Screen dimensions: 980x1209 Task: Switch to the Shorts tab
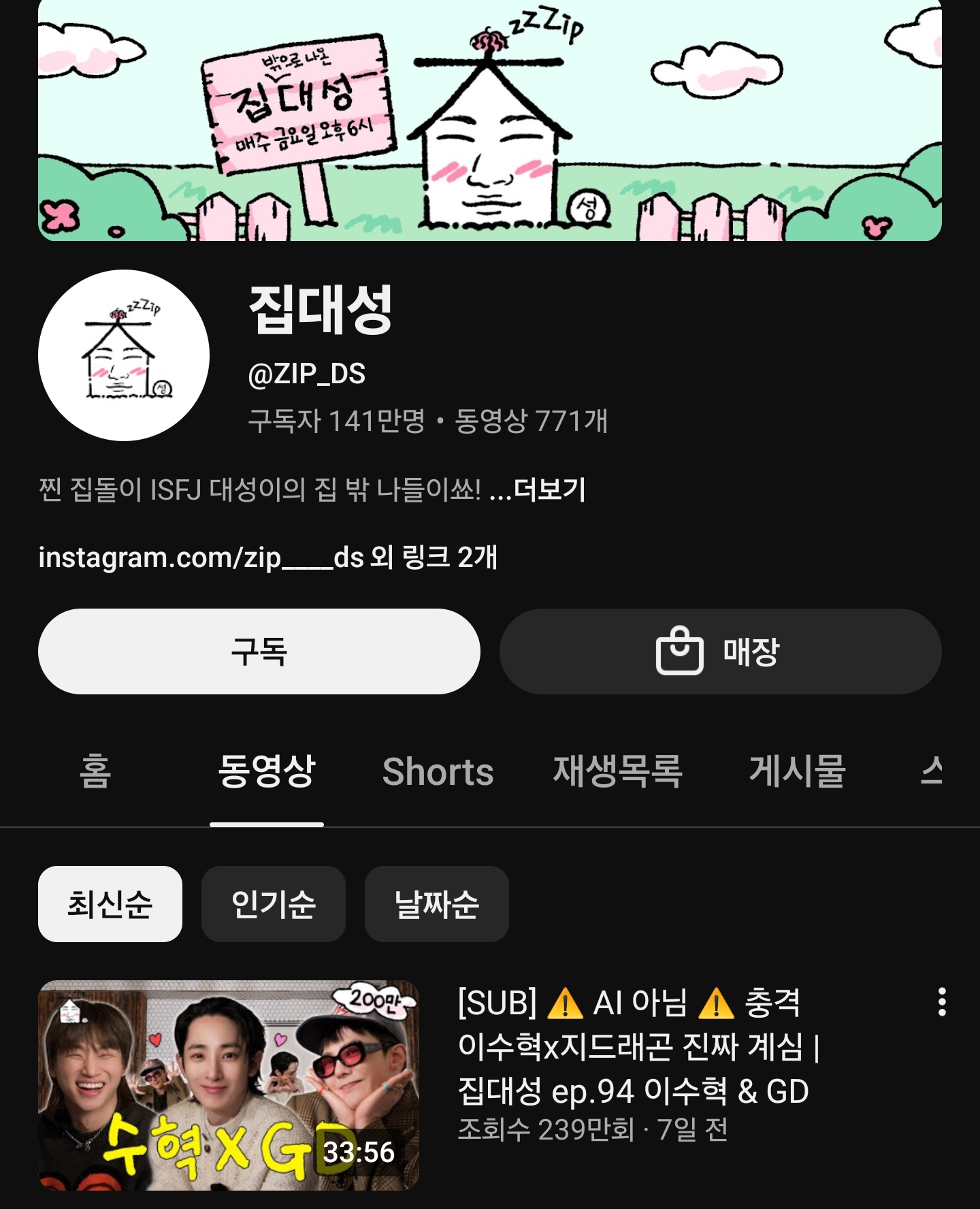pyautogui.click(x=438, y=771)
